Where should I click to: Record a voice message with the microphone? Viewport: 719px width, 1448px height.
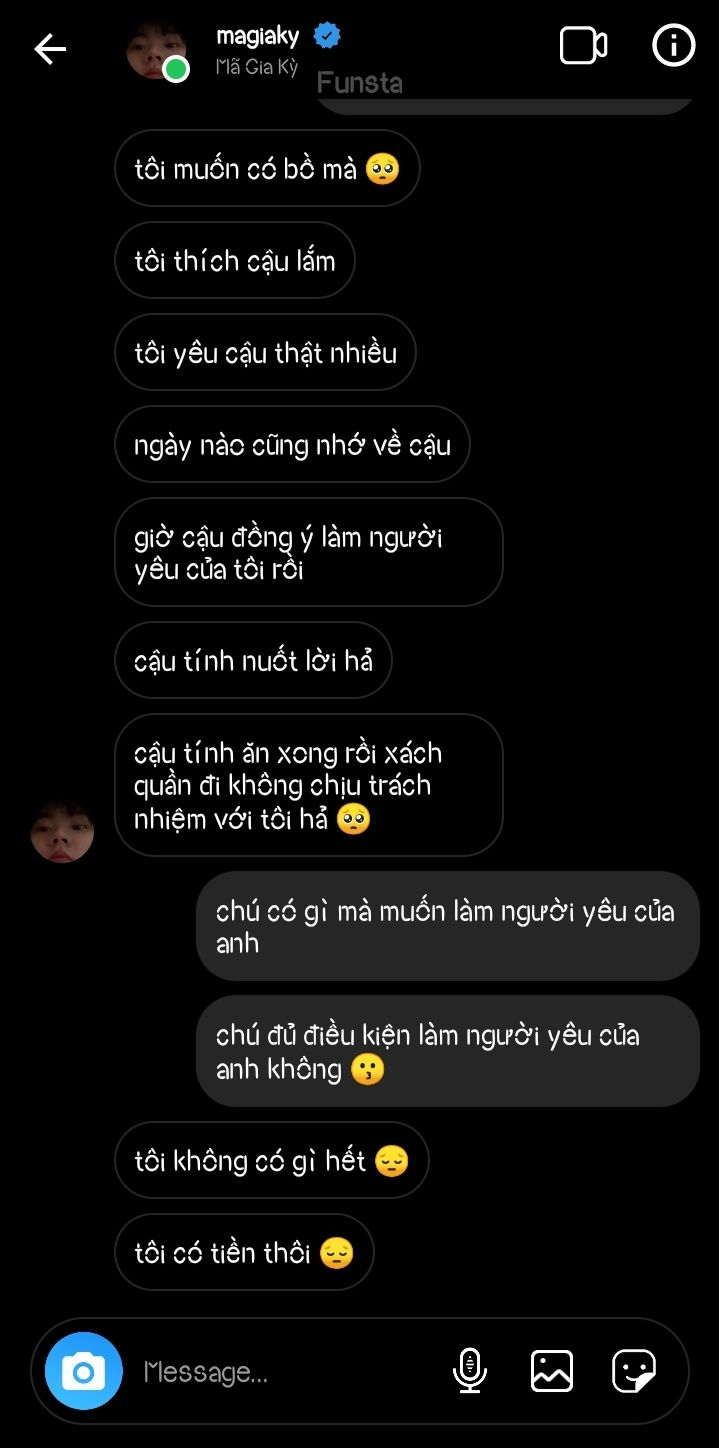pyautogui.click(x=469, y=1370)
